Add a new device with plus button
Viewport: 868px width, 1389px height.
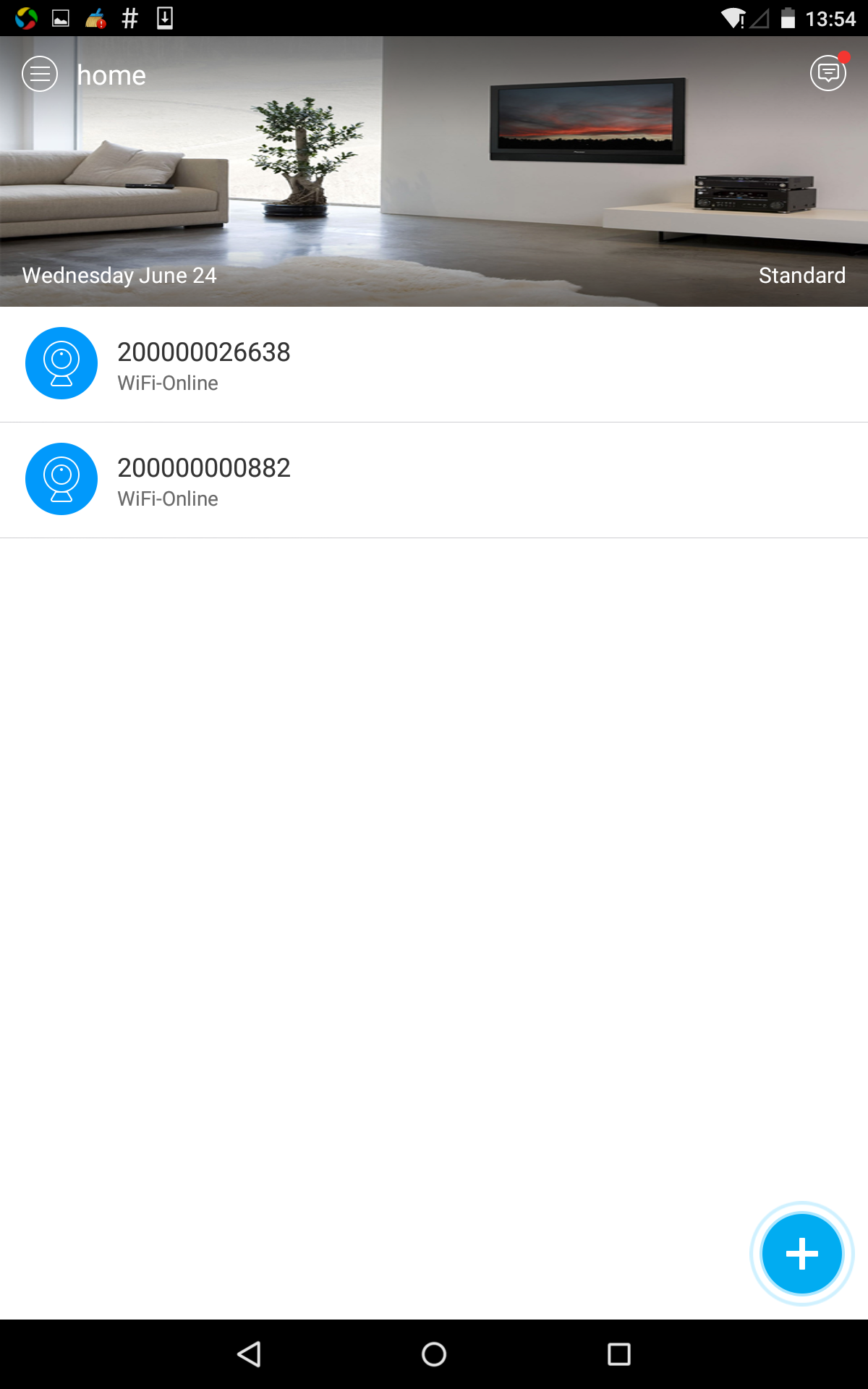801,1254
